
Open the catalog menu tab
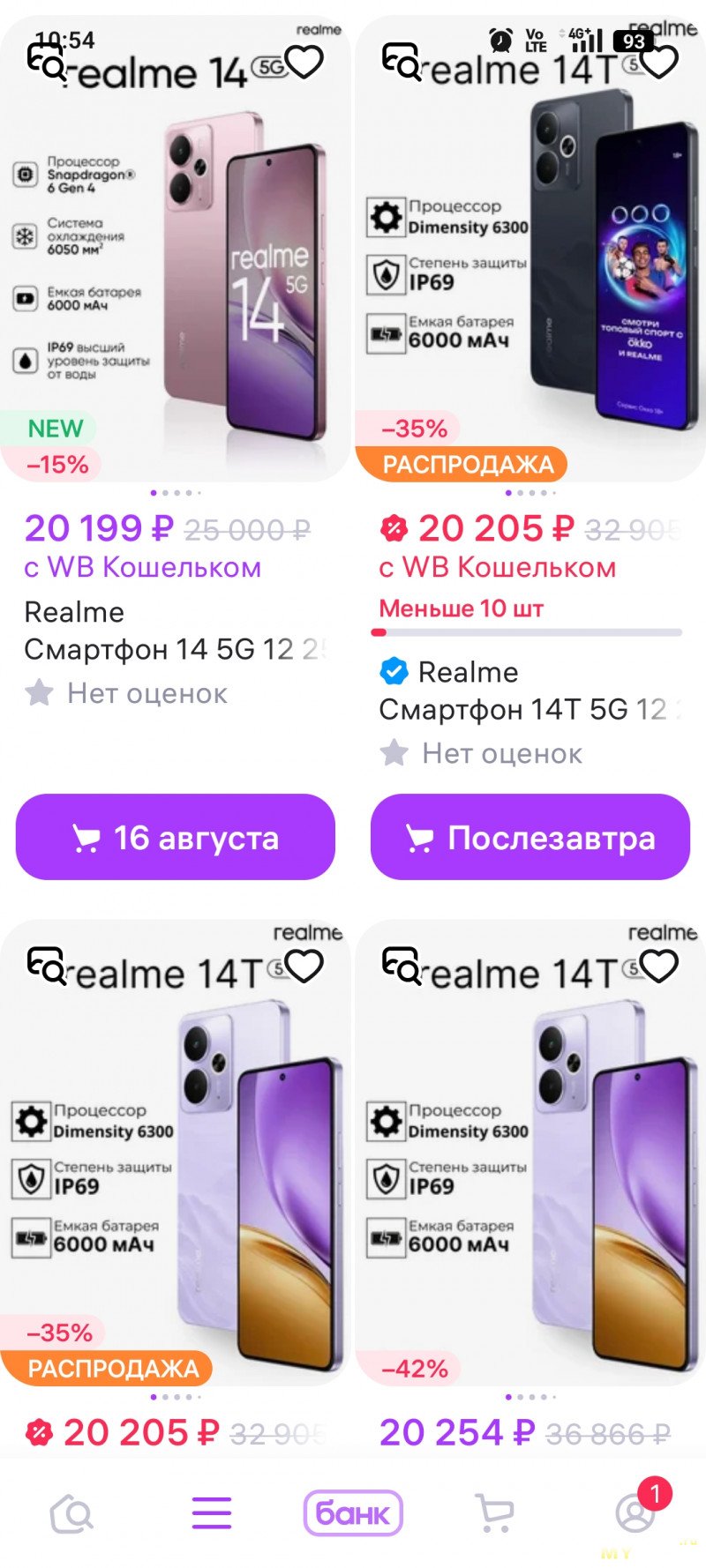tap(212, 1514)
